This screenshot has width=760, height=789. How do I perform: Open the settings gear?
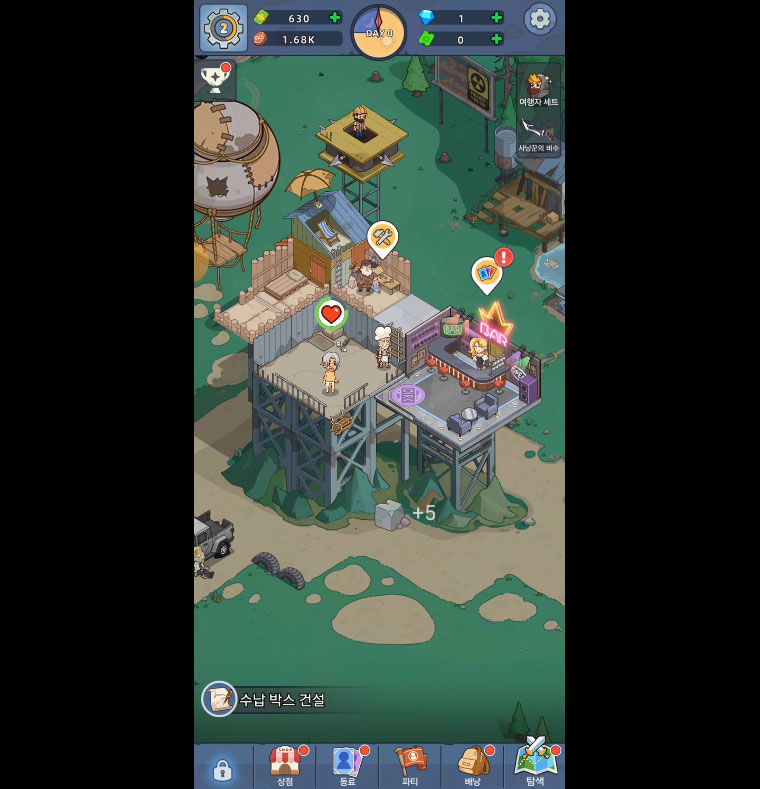540,18
